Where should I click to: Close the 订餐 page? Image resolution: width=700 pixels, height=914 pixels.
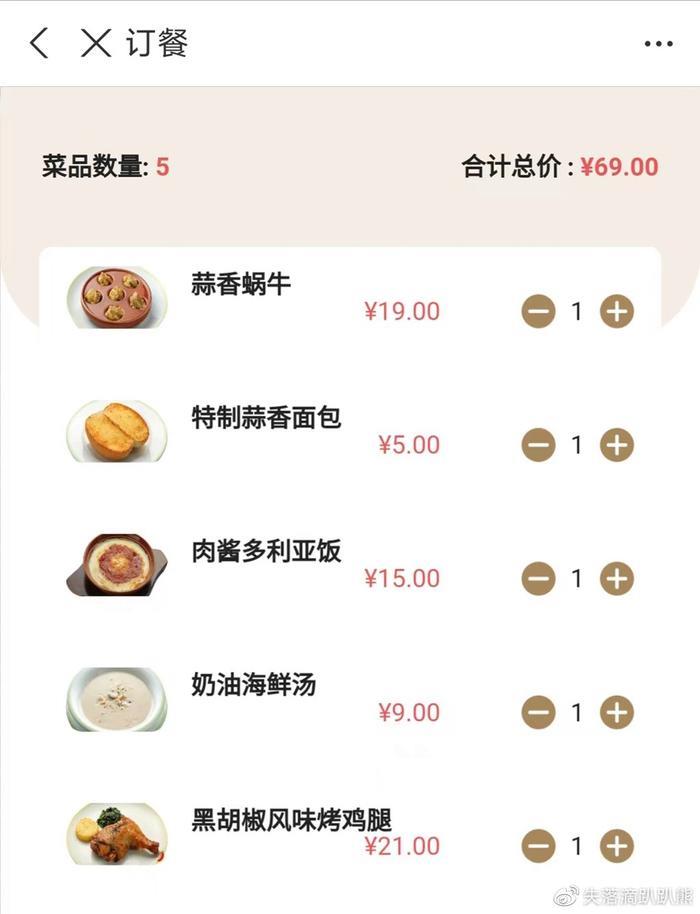click(95, 43)
